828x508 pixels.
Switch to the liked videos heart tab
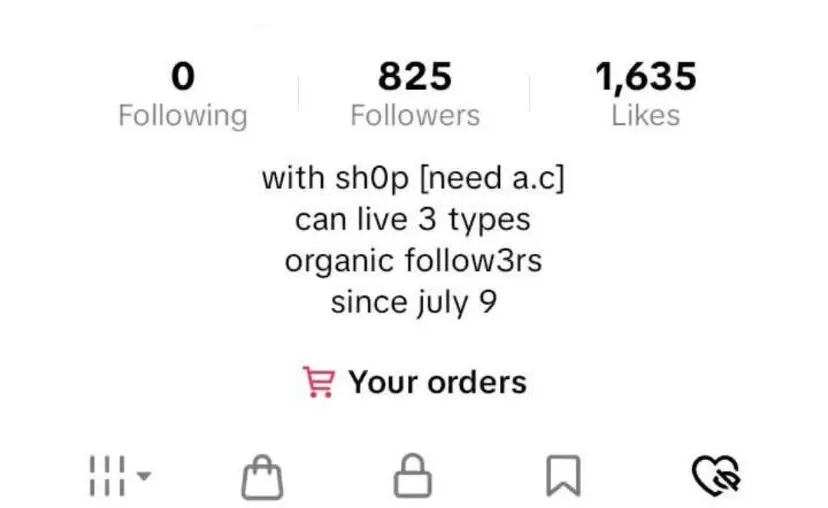tap(716, 476)
